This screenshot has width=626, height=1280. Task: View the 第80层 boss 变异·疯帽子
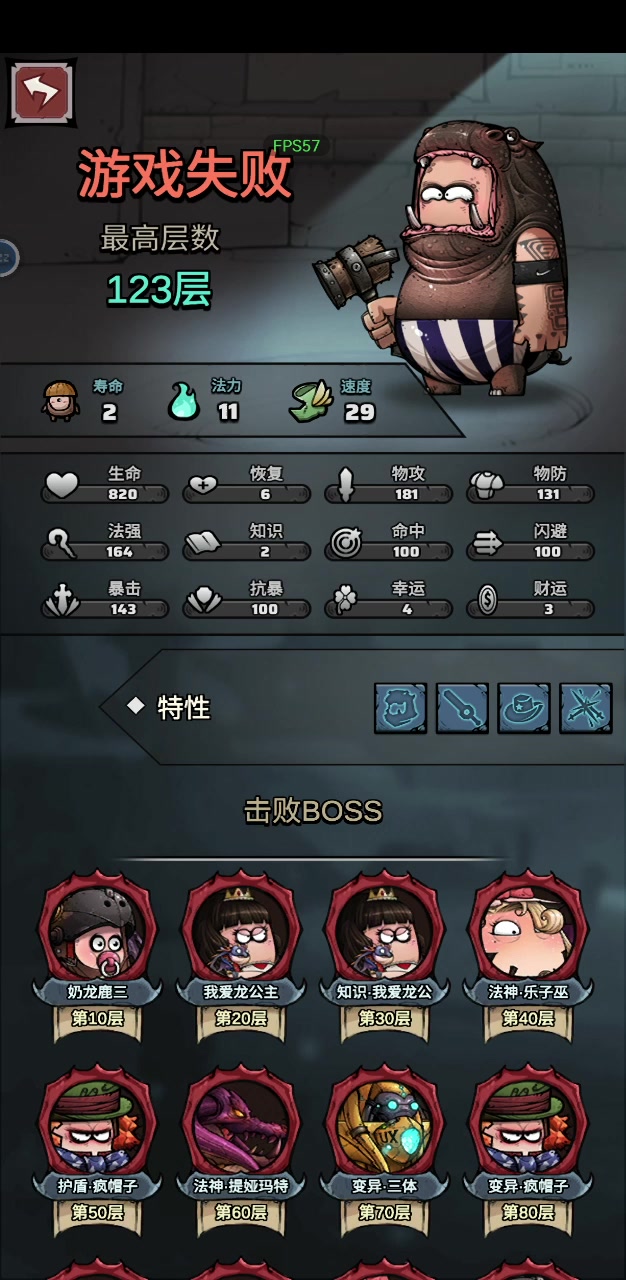(528, 1125)
